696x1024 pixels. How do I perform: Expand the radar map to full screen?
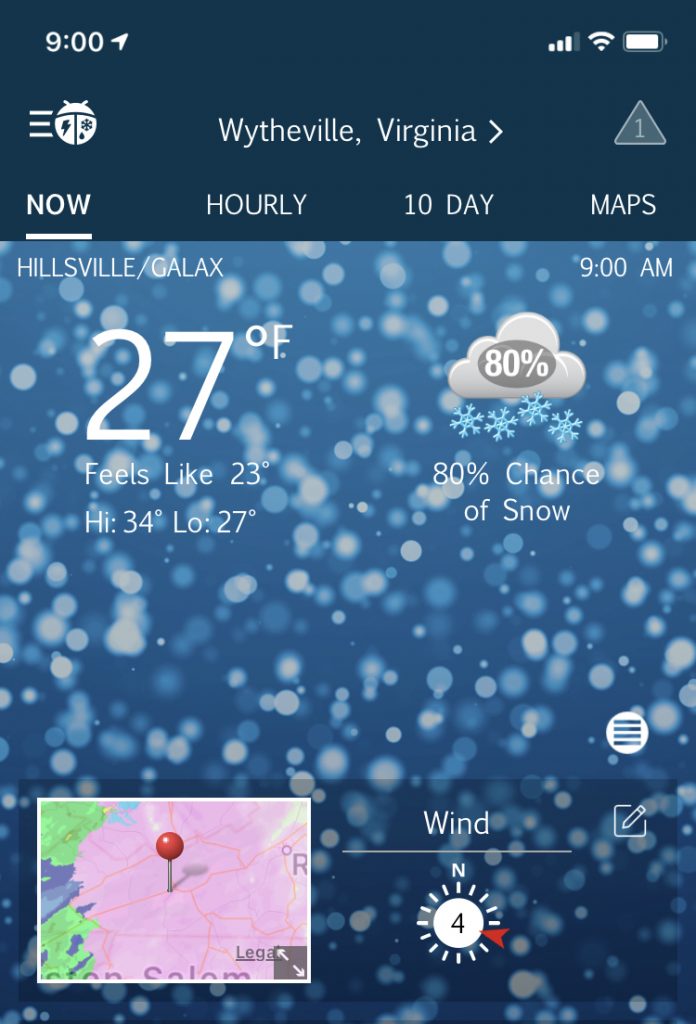pyautogui.click(x=291, y=963)
